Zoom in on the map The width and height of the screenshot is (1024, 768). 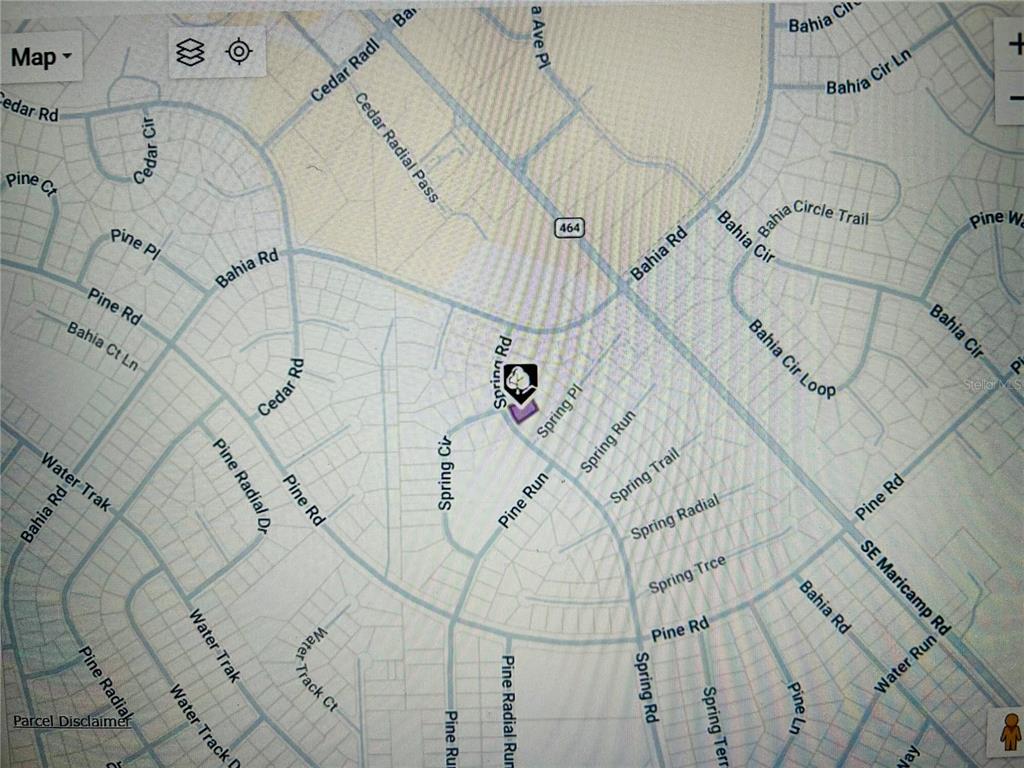1013,47
